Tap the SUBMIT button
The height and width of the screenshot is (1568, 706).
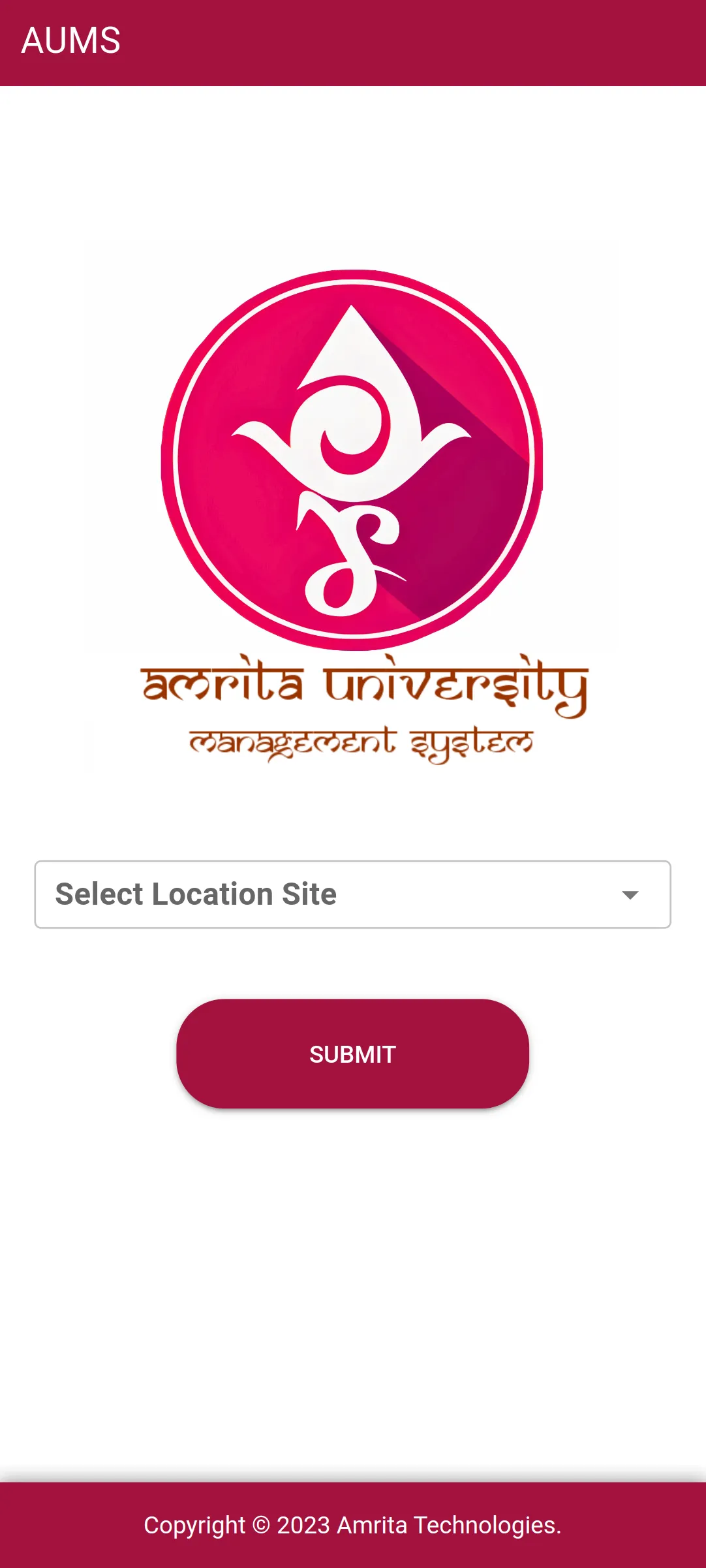(352, 1054)
